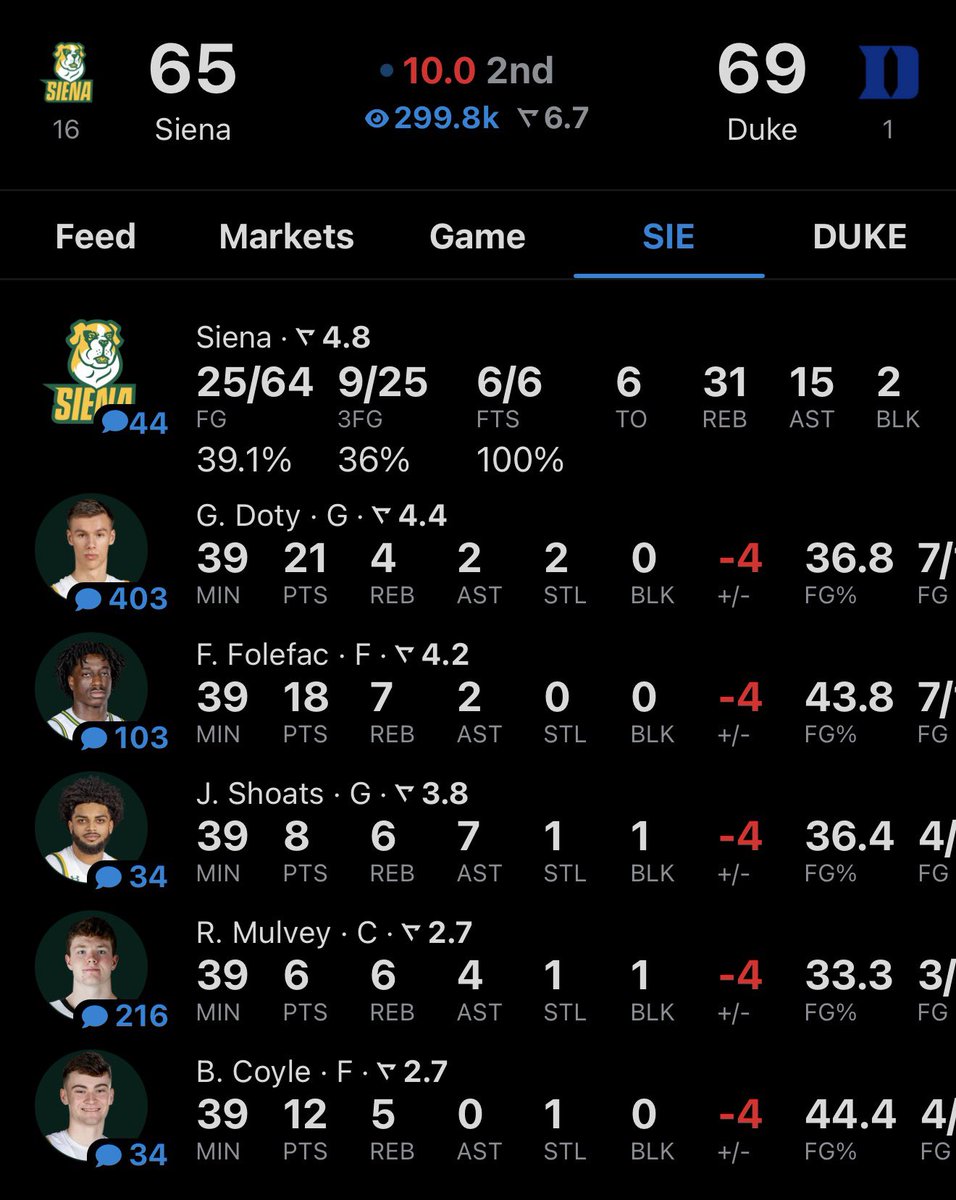Select the Game tab
The width and height of the screenshot is (956, 1200).
pyautogui.click(x=477, y=237)
